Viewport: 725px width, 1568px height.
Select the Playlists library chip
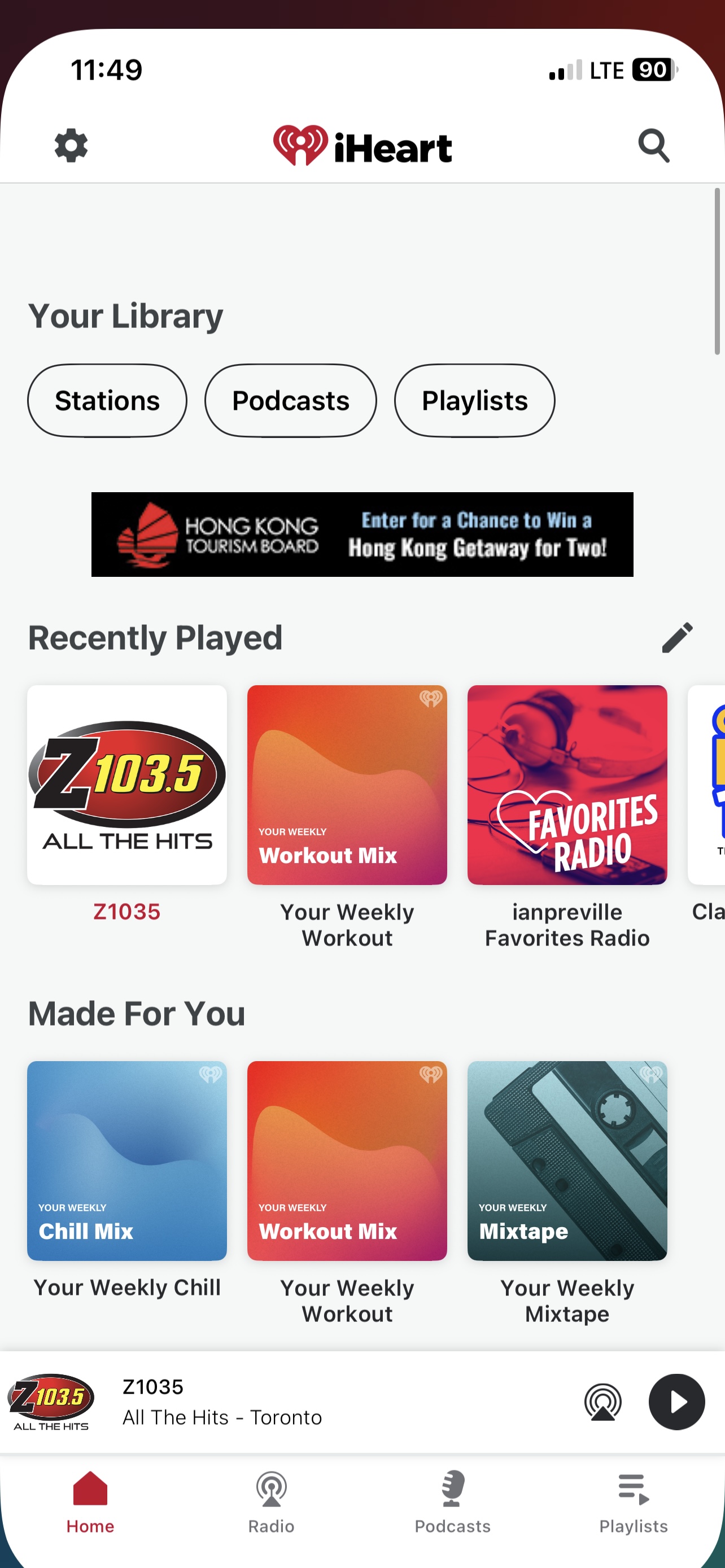[x=474, y=401]
